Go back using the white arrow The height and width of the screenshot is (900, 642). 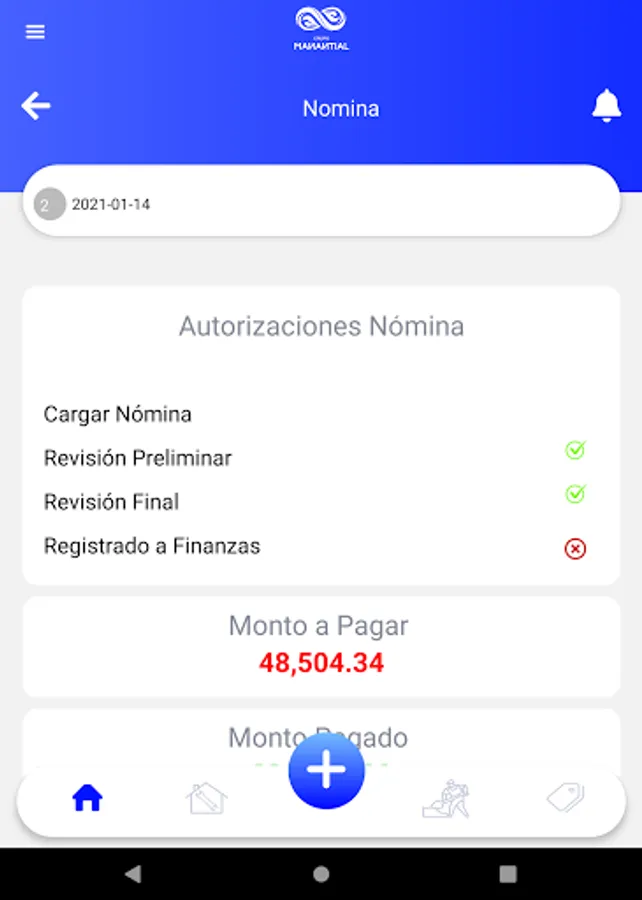click(36, 106)
